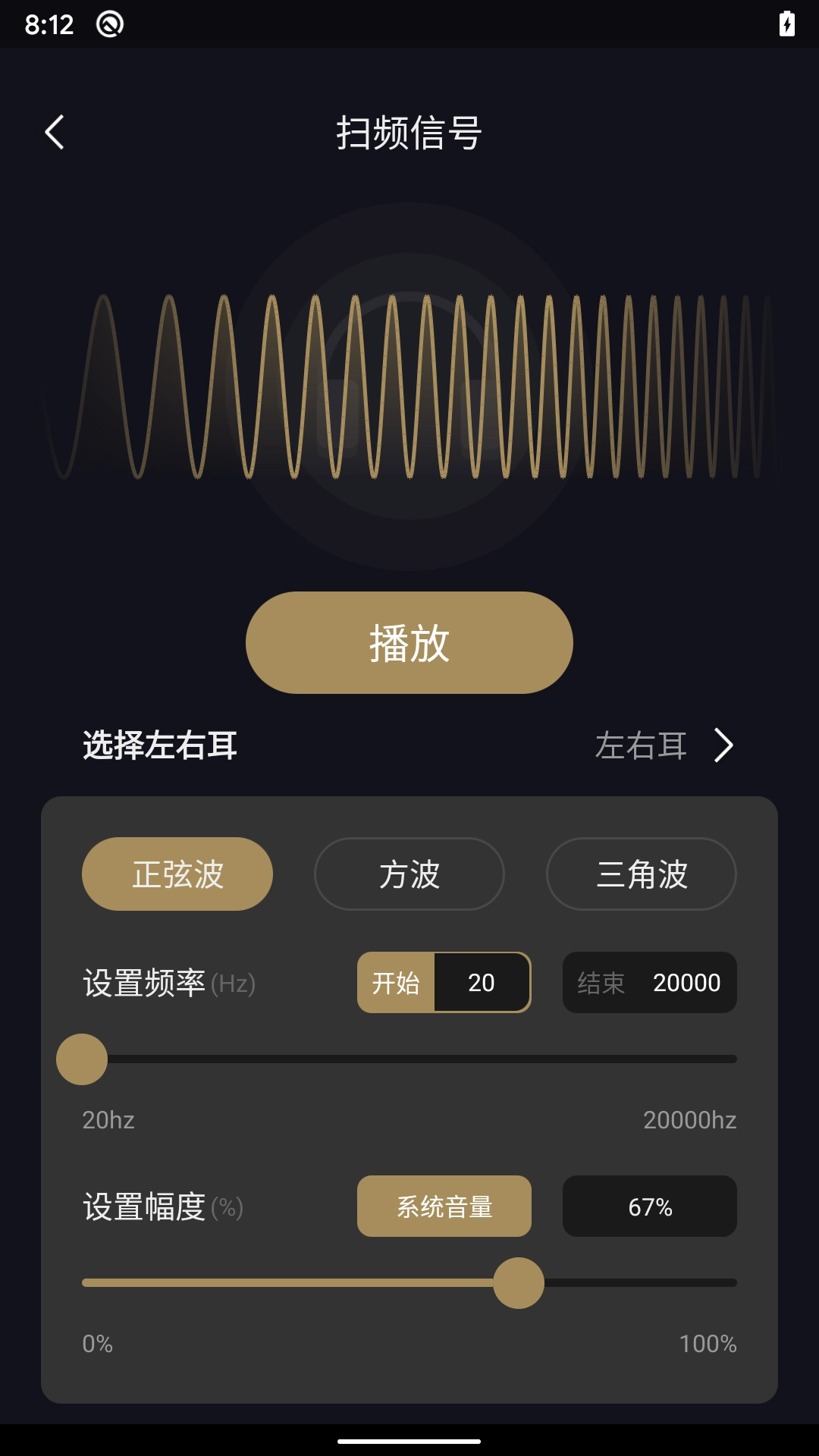Select the 开始 frequency mode
Viewport: 819px width, 1456px height.
pos(396,983)
